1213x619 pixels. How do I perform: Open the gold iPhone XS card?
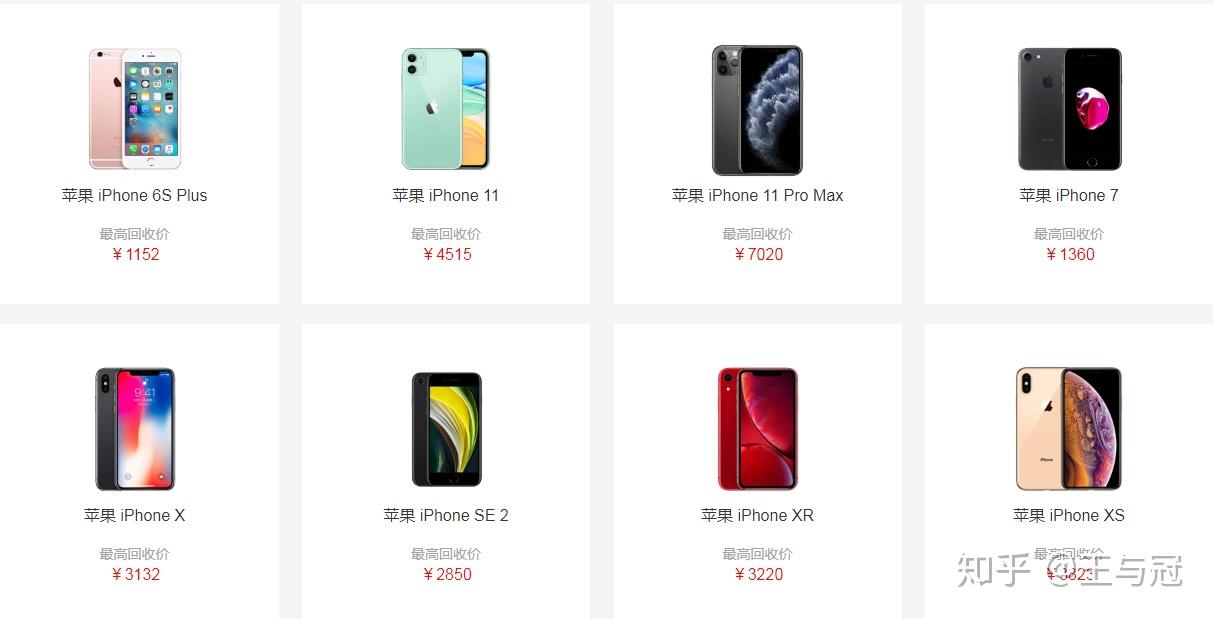tap(1068, 470)
